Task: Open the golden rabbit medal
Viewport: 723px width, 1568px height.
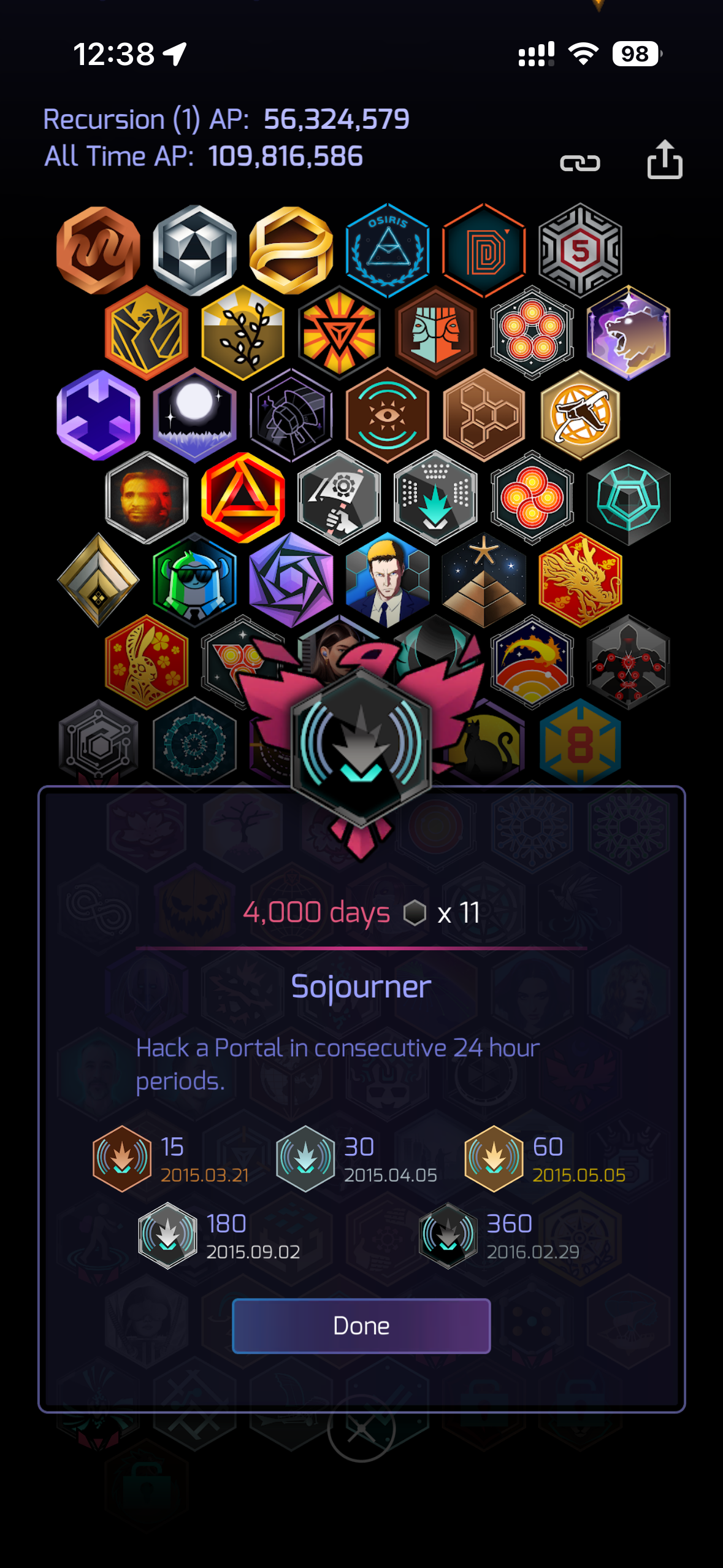Action: [x=147, y=662]
